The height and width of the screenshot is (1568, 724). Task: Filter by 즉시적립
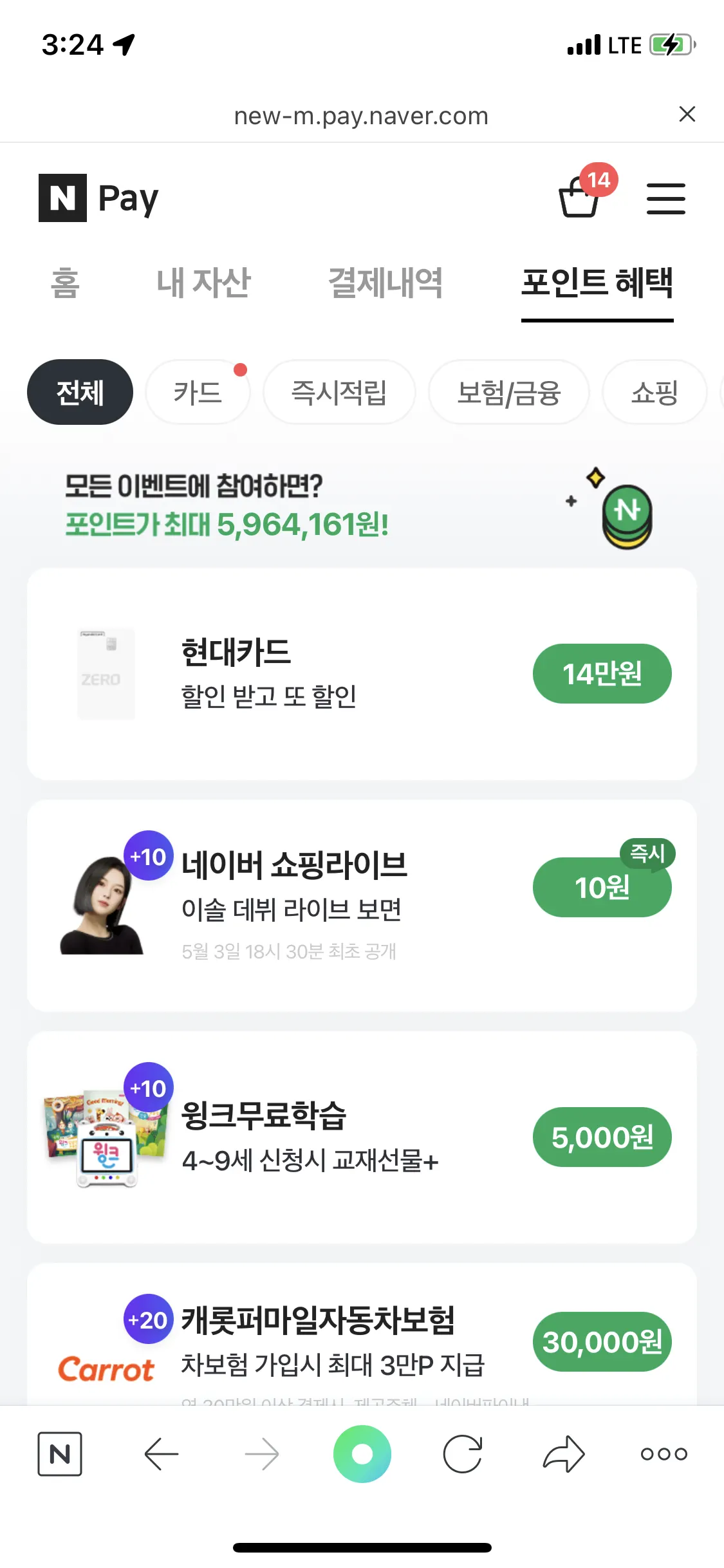click(339, 392)
